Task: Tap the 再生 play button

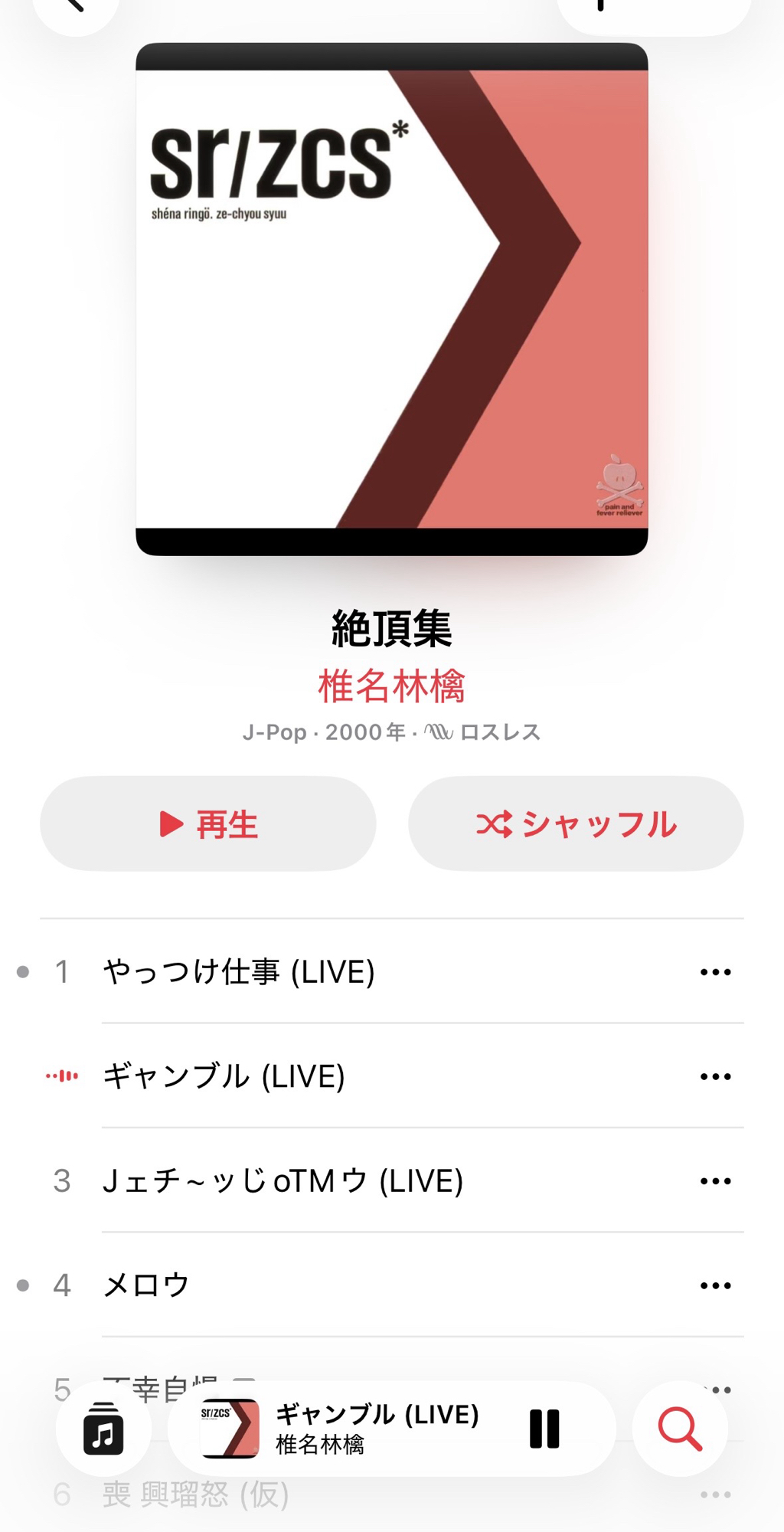Action: 208,824
